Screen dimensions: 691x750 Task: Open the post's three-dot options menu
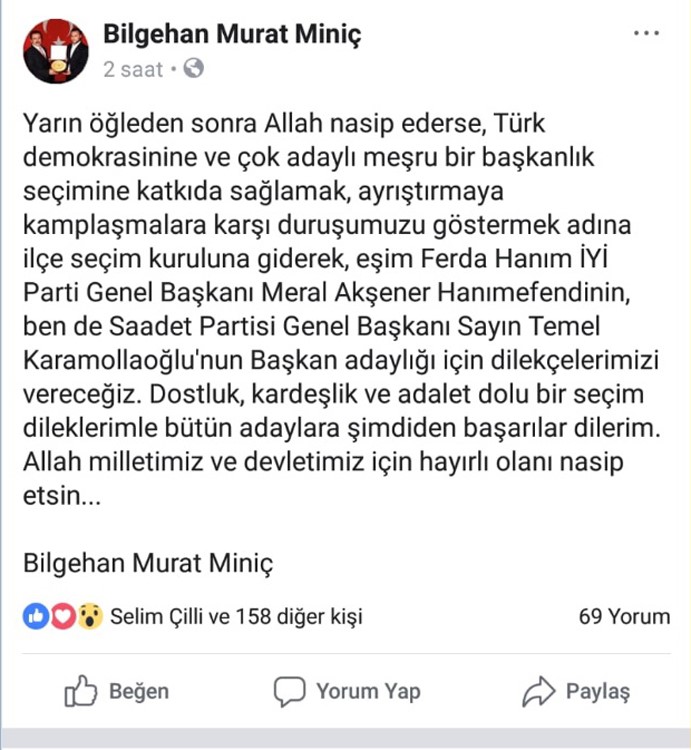click(x=647, y=33)
